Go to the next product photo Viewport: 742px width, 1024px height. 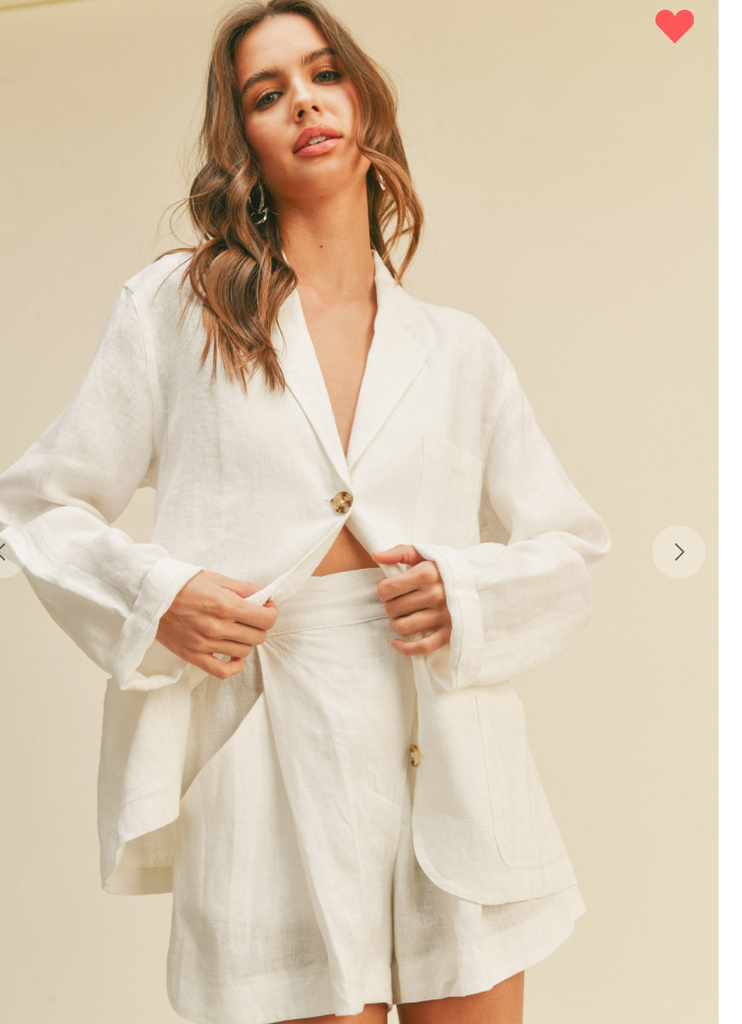tap(678, 552)
